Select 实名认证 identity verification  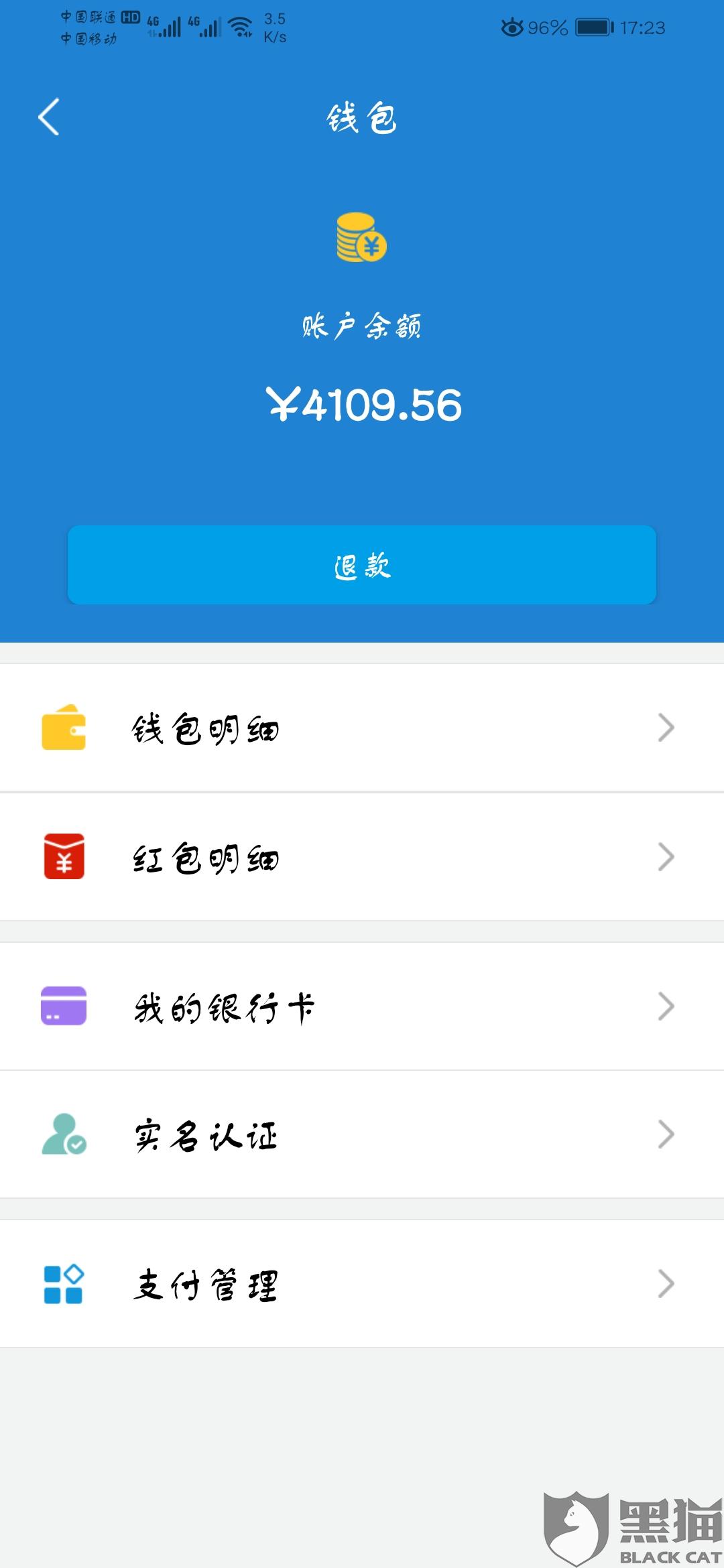[362, 1134]
